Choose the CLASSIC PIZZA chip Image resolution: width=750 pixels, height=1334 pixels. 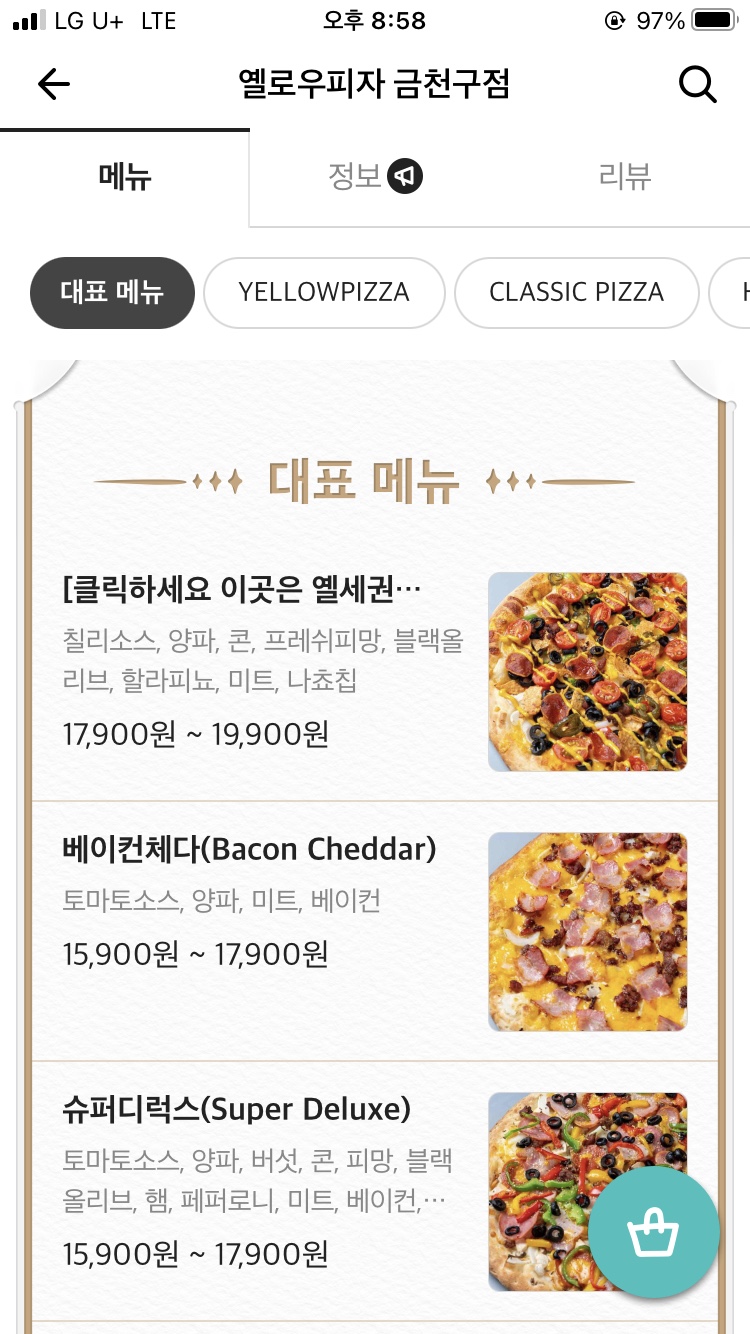[576, 292]
